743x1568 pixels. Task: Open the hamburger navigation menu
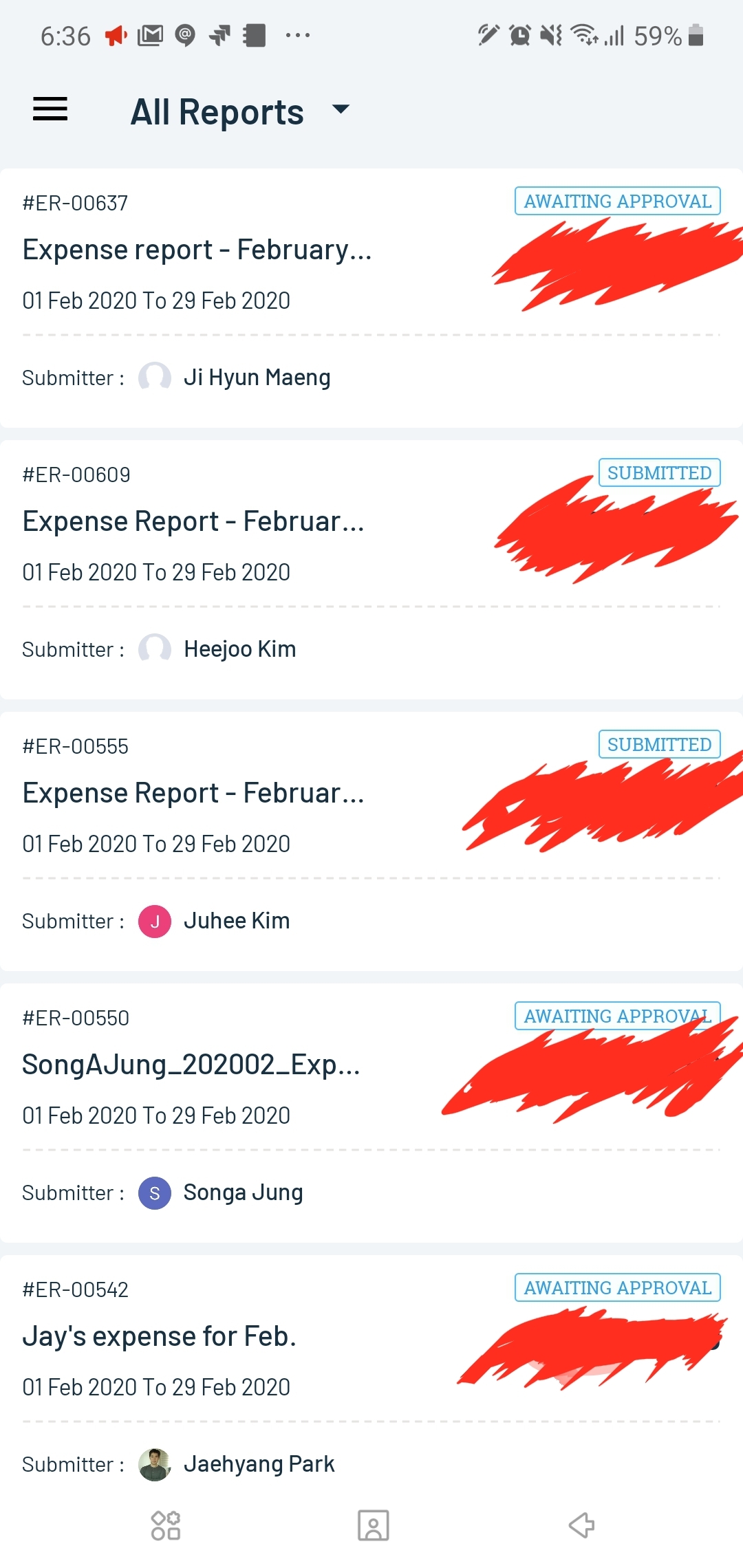[50, 109]
